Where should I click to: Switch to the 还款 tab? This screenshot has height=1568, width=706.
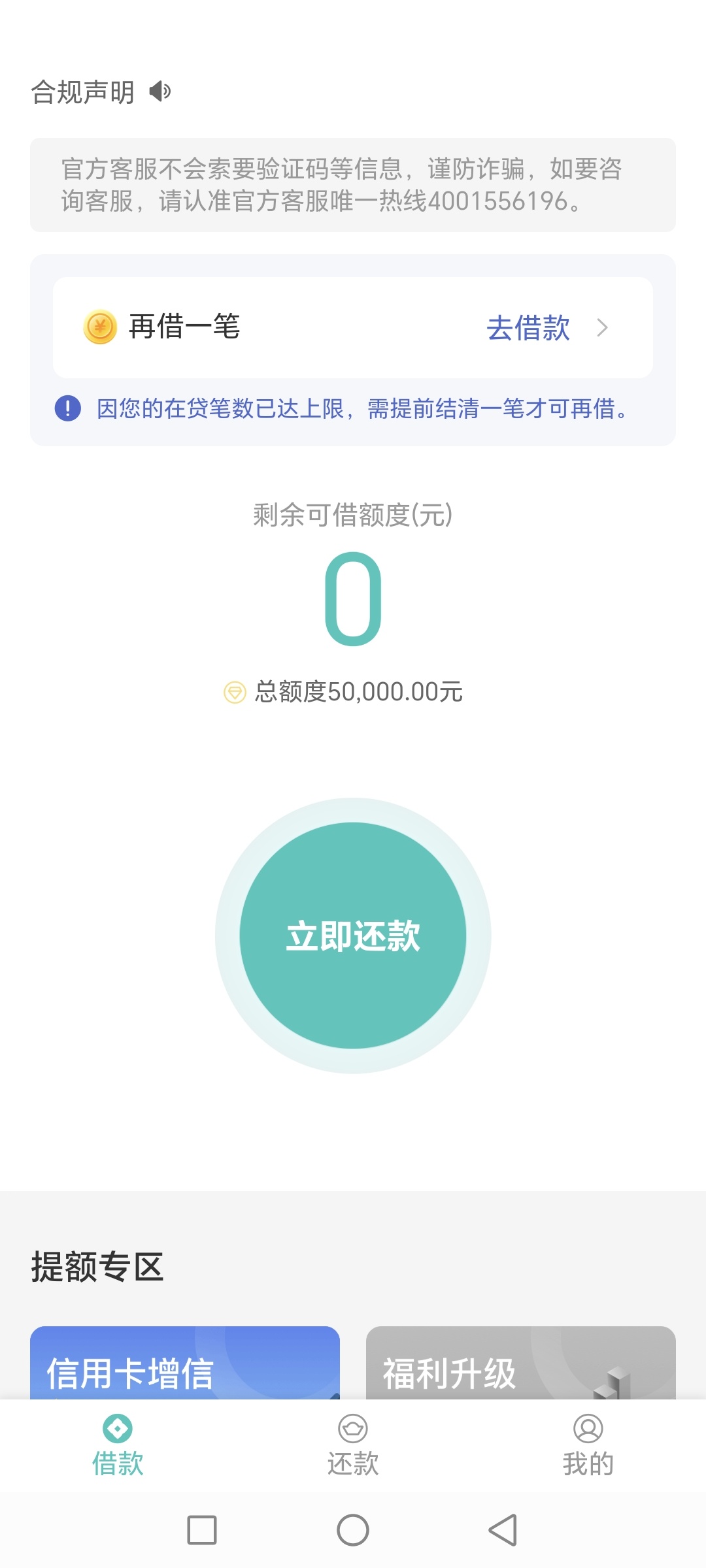tap(353, 1445)
